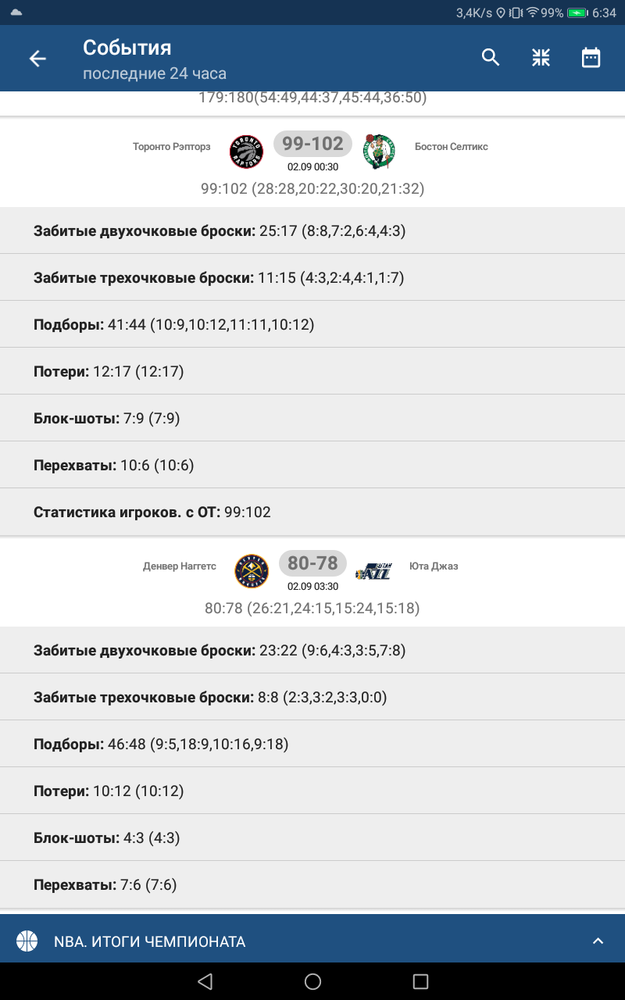Viewport: 625px width, 1000px height.
Task: Collapse all events with the arrows icon
Action: point(541,58)
